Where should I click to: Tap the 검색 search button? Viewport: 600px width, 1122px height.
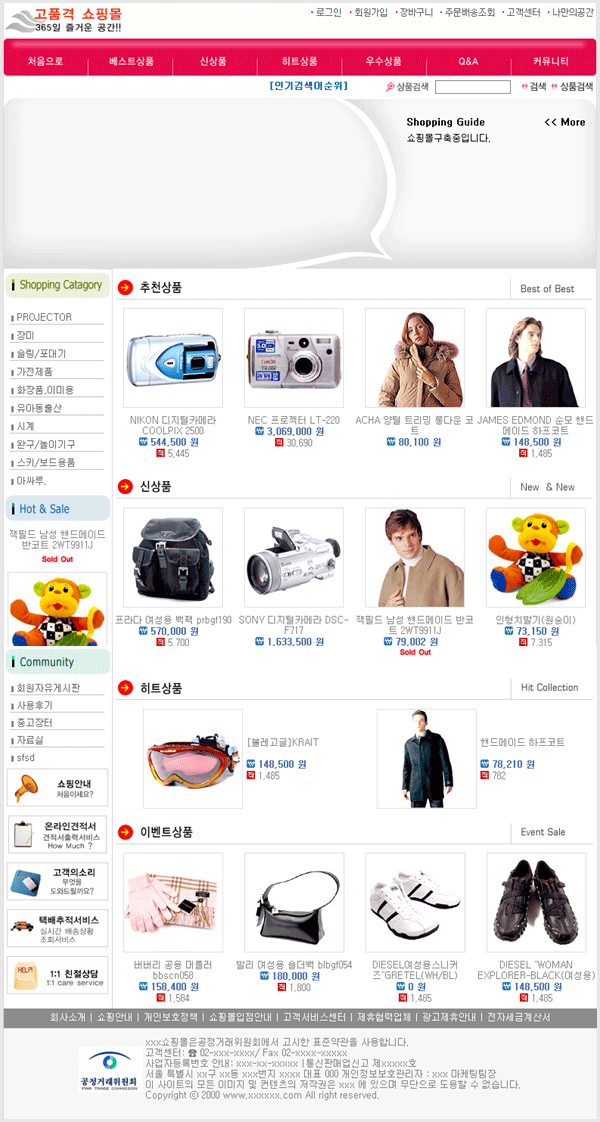coord(537,87)
